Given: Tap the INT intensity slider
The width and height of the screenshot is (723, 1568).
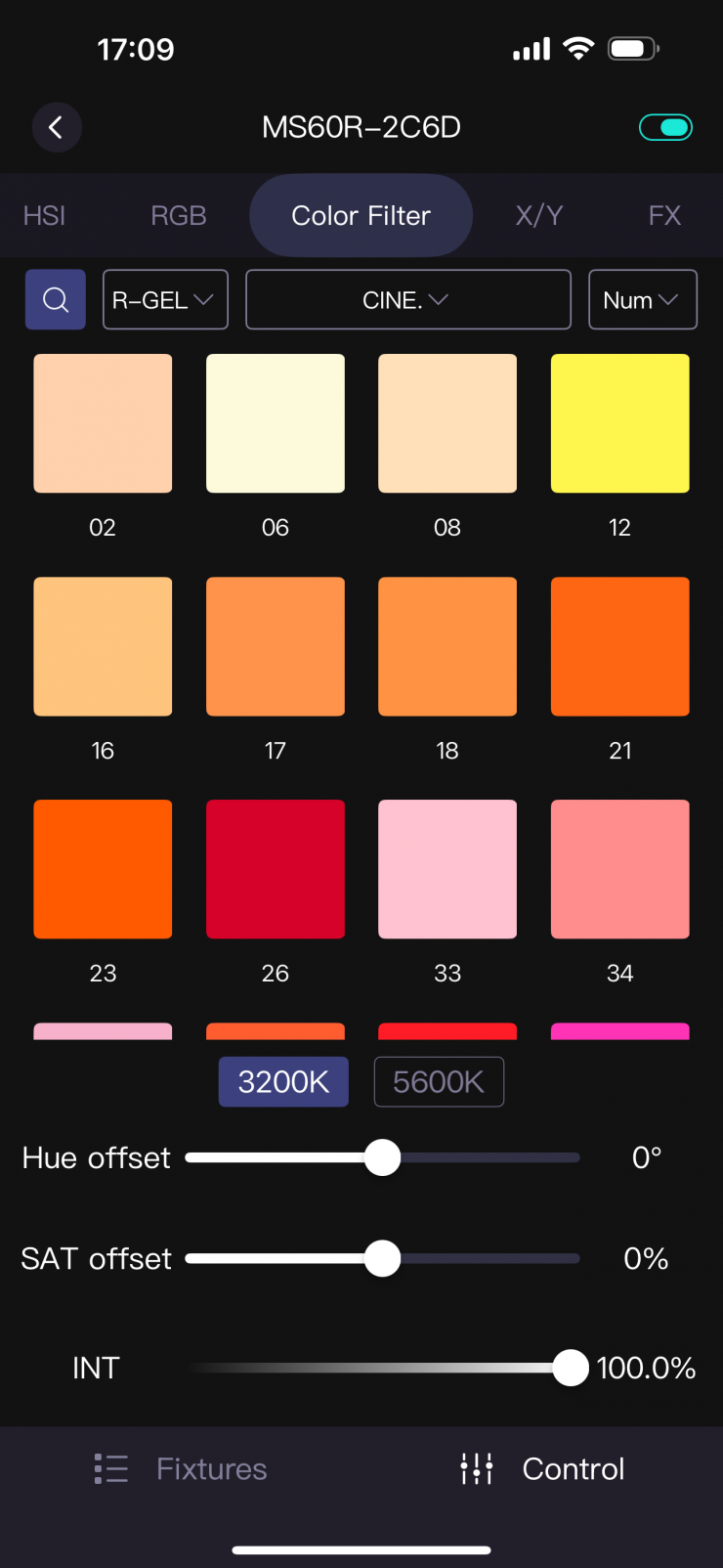Looking at the screenshot, I should pos(381,1368).
